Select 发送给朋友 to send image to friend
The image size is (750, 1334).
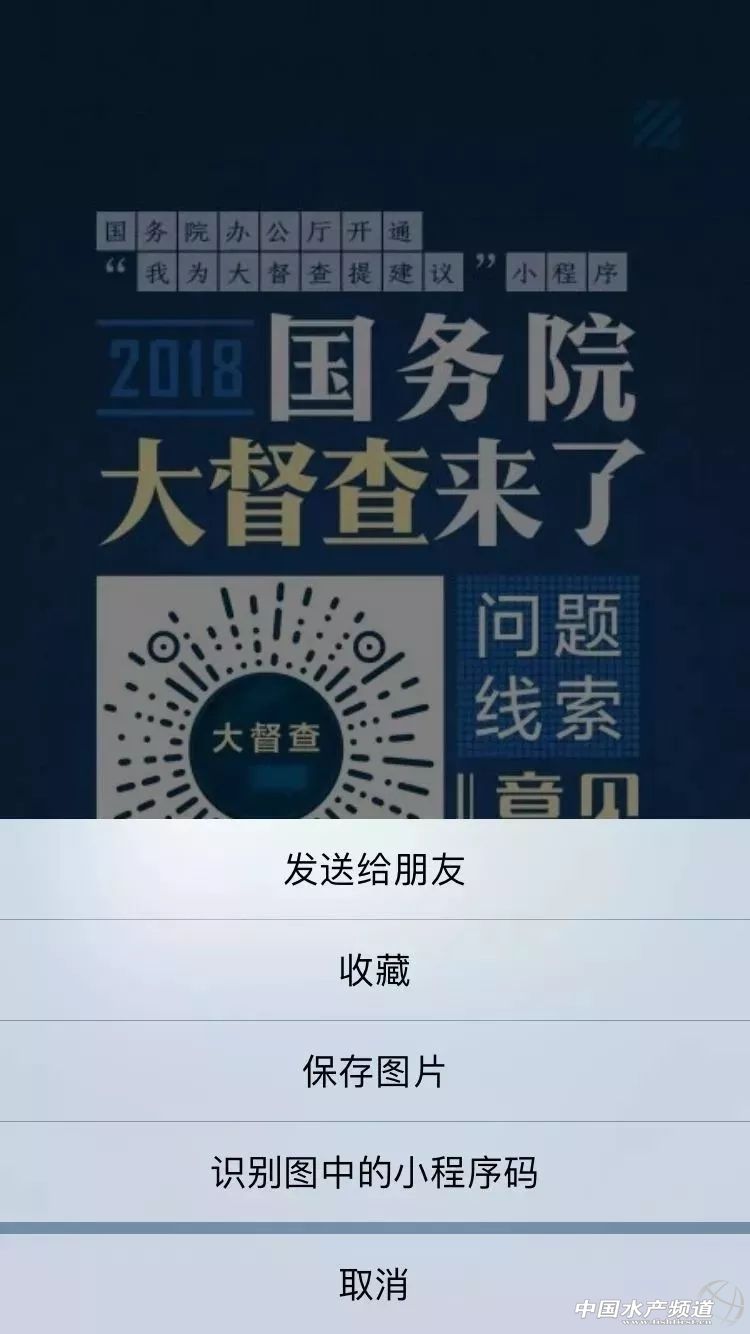(375, 869)
